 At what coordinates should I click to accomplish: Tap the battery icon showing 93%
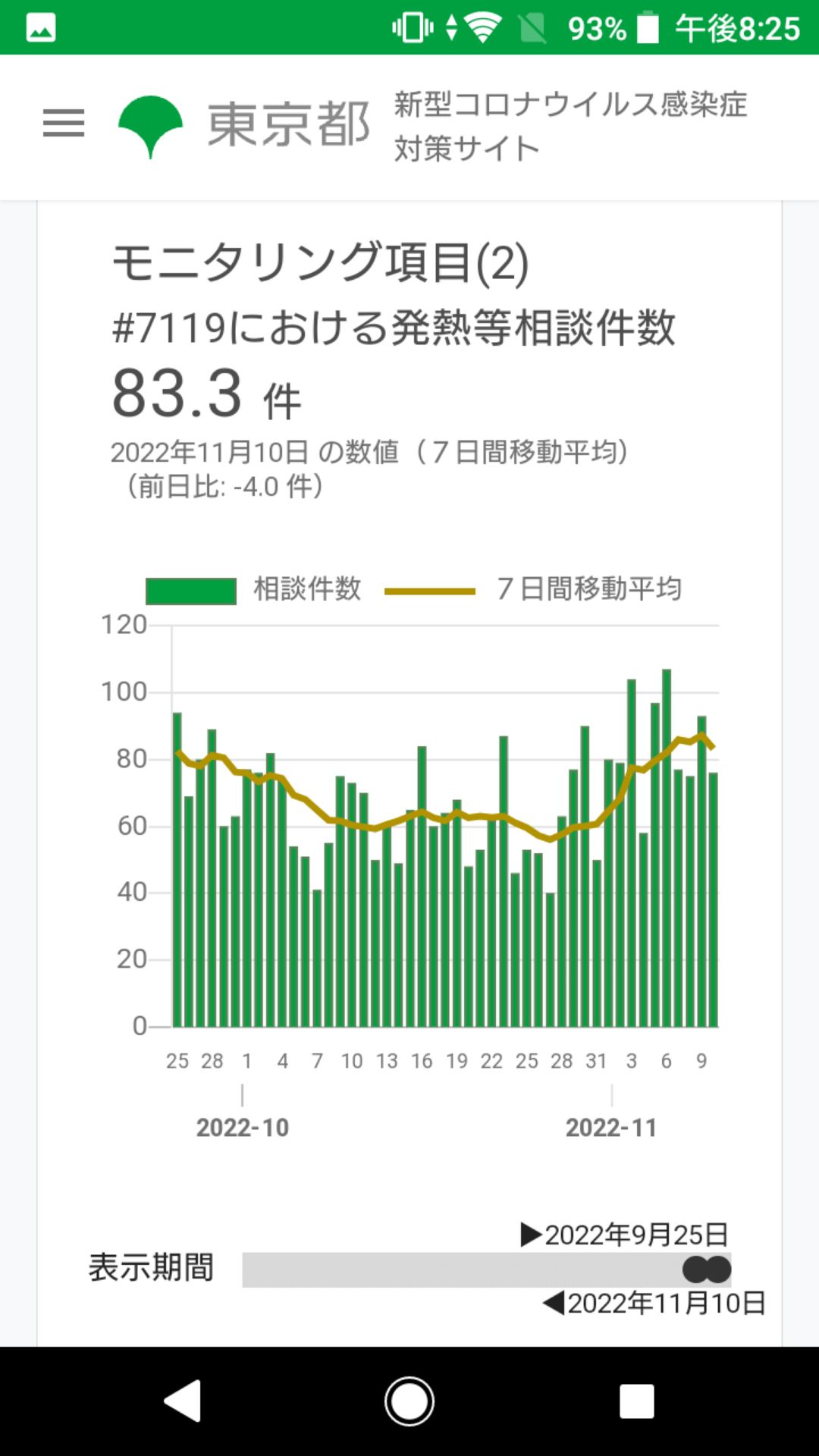pyautogui.click(x=648, y=27)
